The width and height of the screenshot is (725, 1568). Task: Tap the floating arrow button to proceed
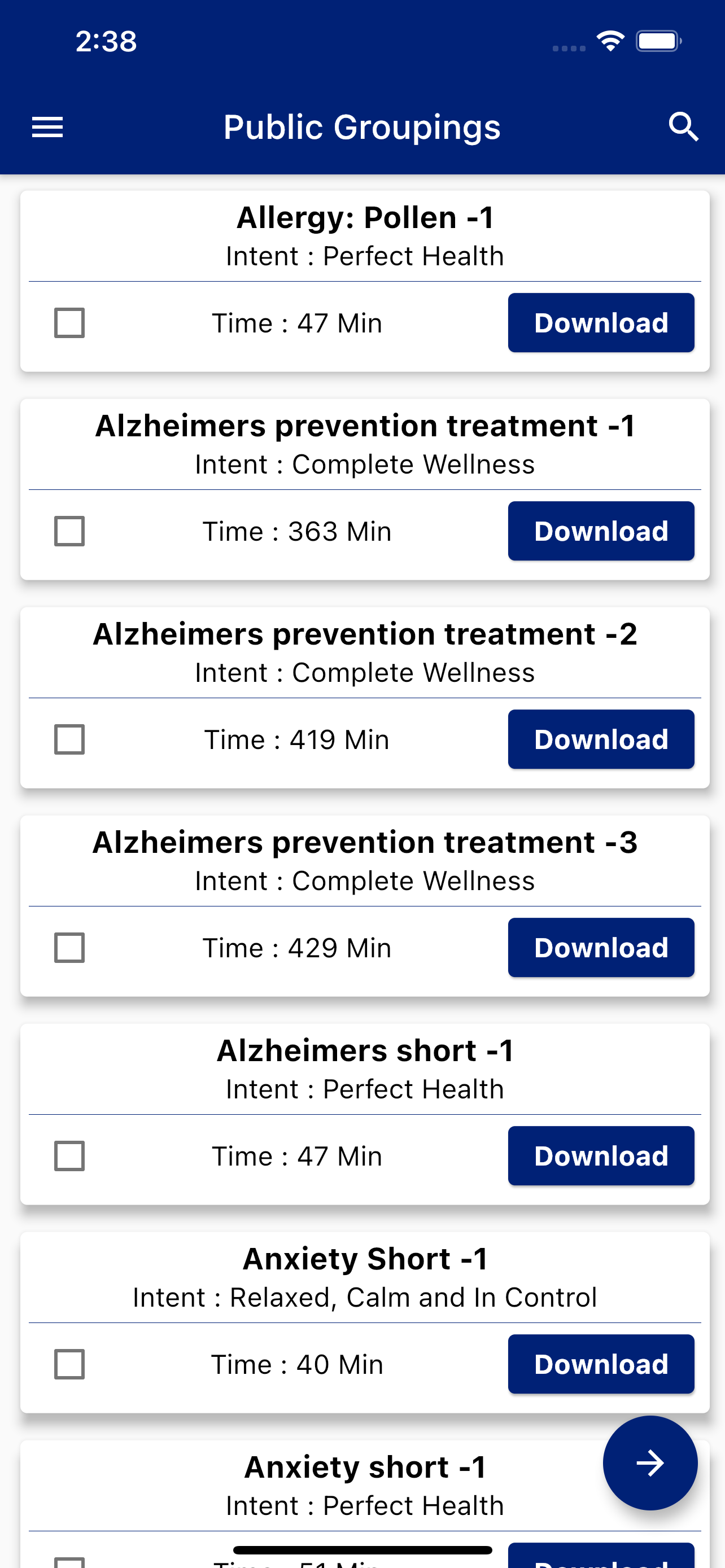tap(649, 1462)
